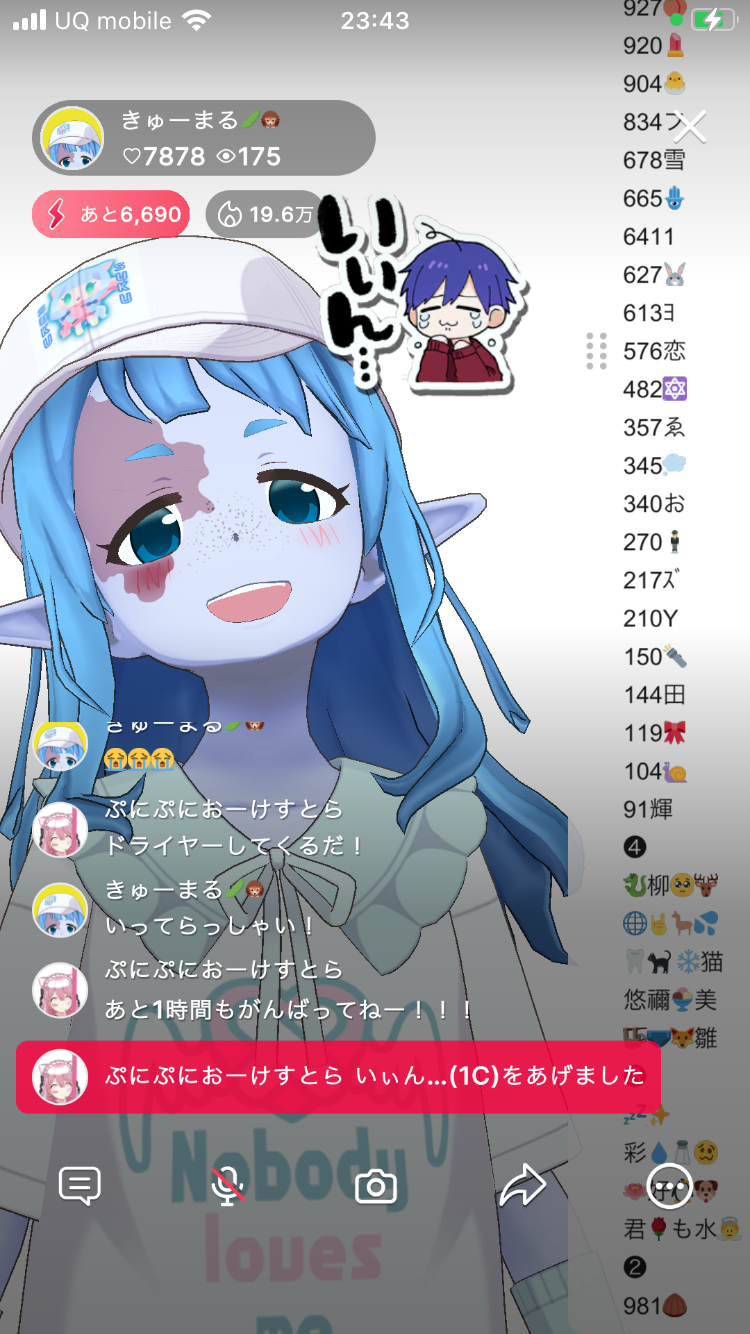Take a snapshot with camera icon
750x1334 pixels.
(376, 1187)
